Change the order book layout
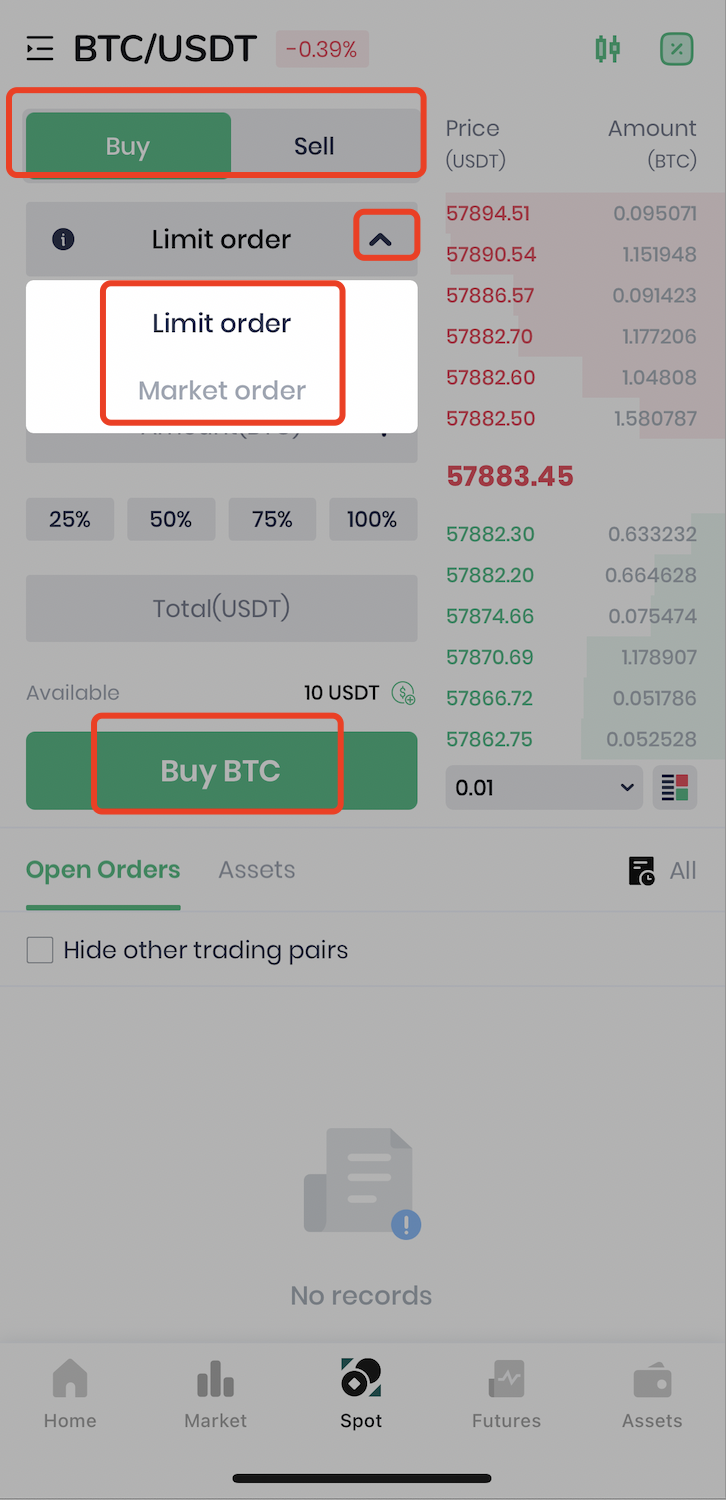The height and width of the screenshot is (1500, 726). pos(675,788)
